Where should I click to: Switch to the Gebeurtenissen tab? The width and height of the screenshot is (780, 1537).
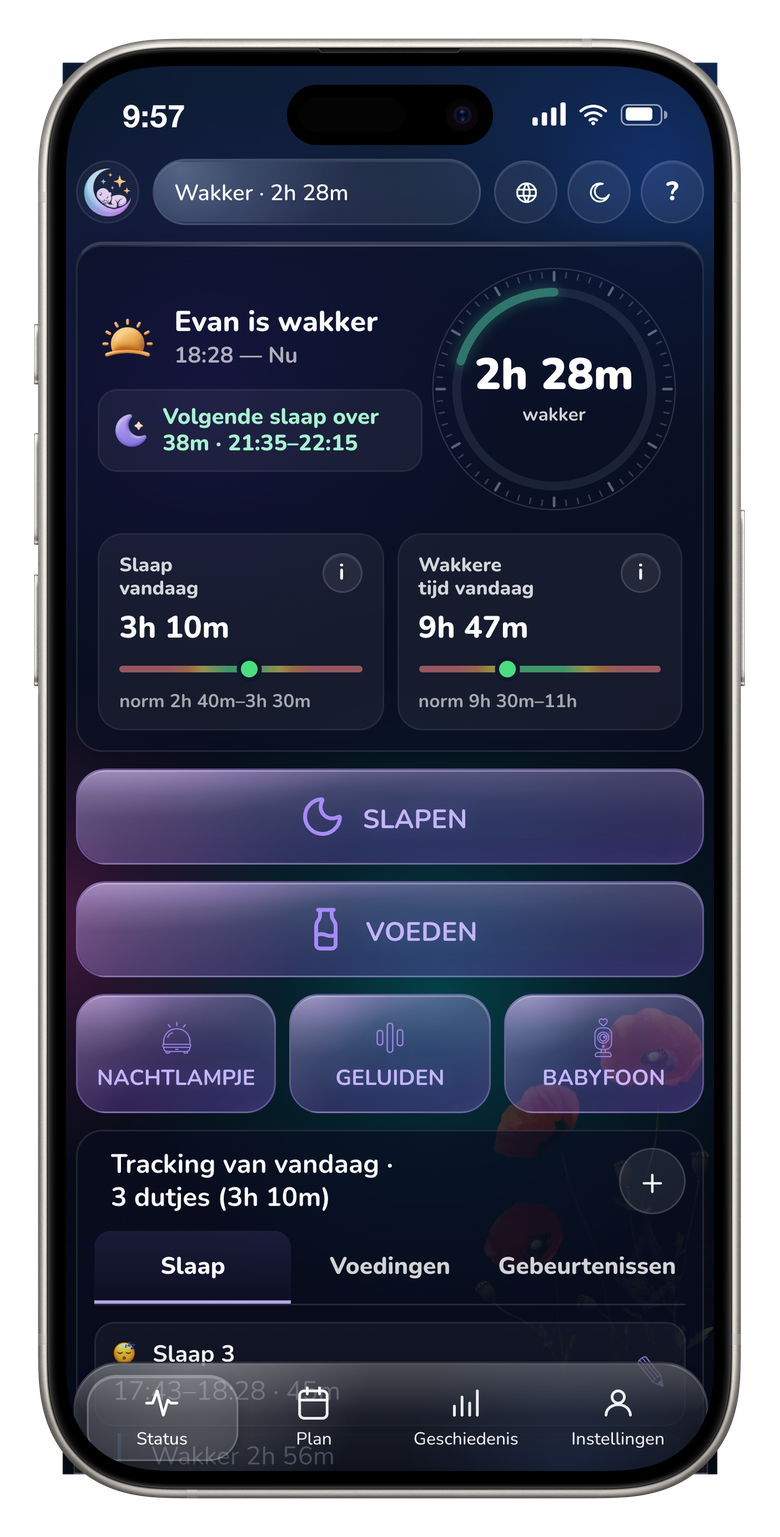[587, 1266]
